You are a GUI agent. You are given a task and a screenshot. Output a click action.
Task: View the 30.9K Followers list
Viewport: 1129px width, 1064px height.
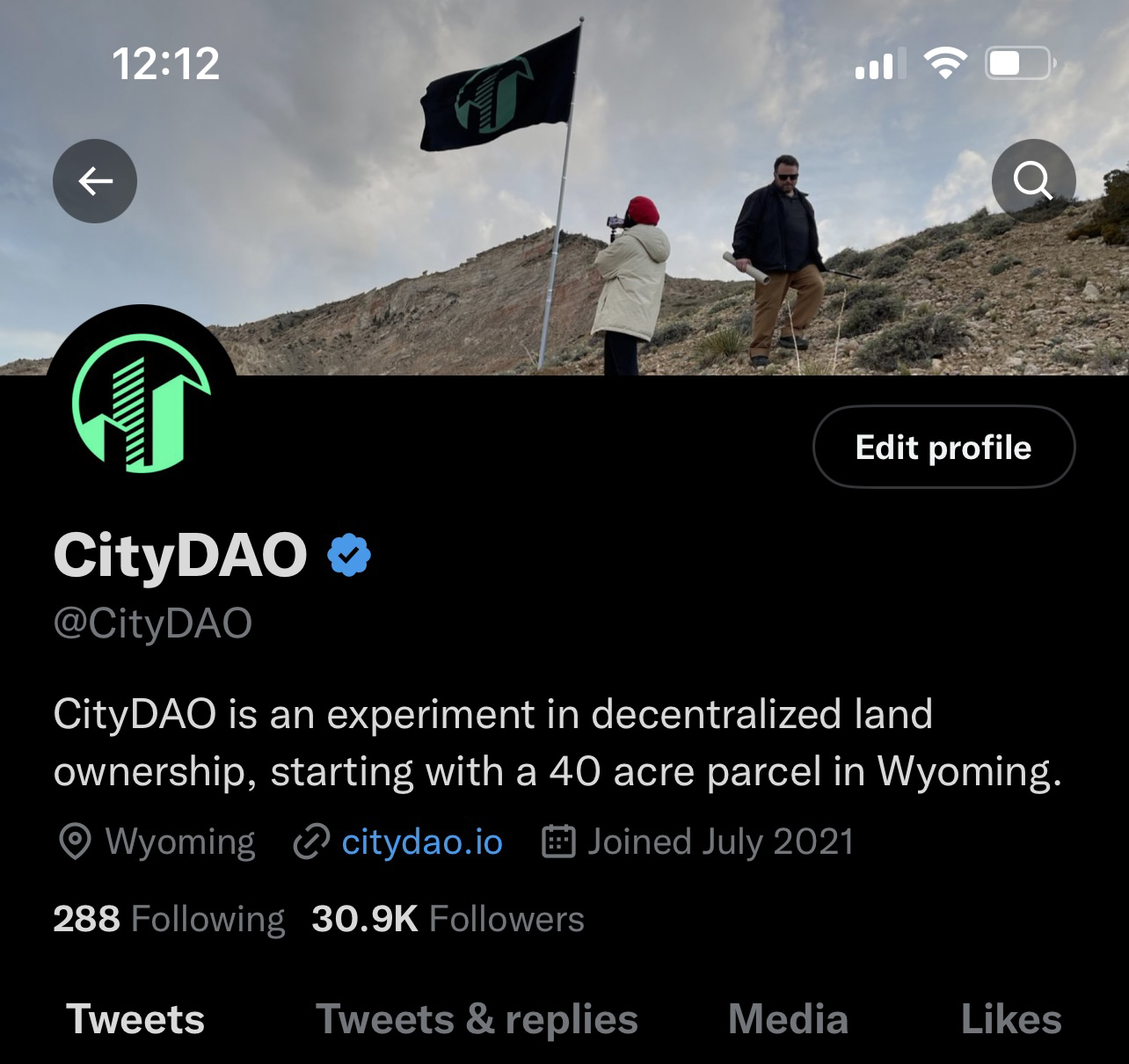tap(448, 919)
